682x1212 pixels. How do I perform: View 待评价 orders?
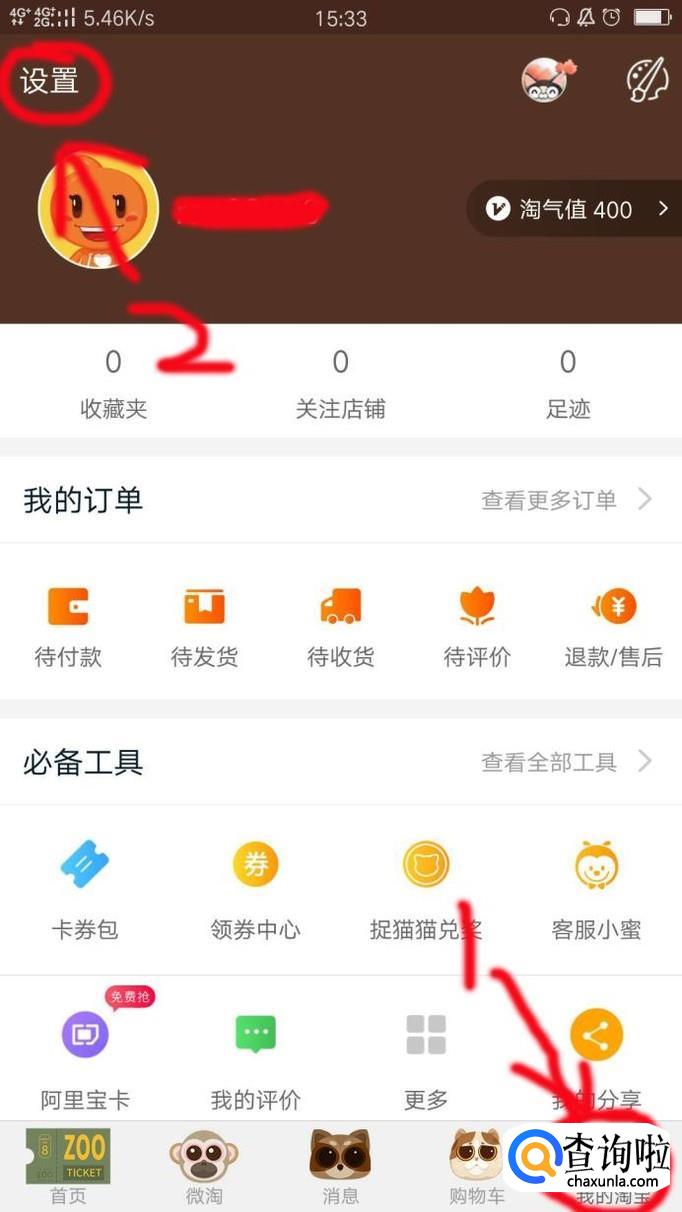(x=477, y=626)
